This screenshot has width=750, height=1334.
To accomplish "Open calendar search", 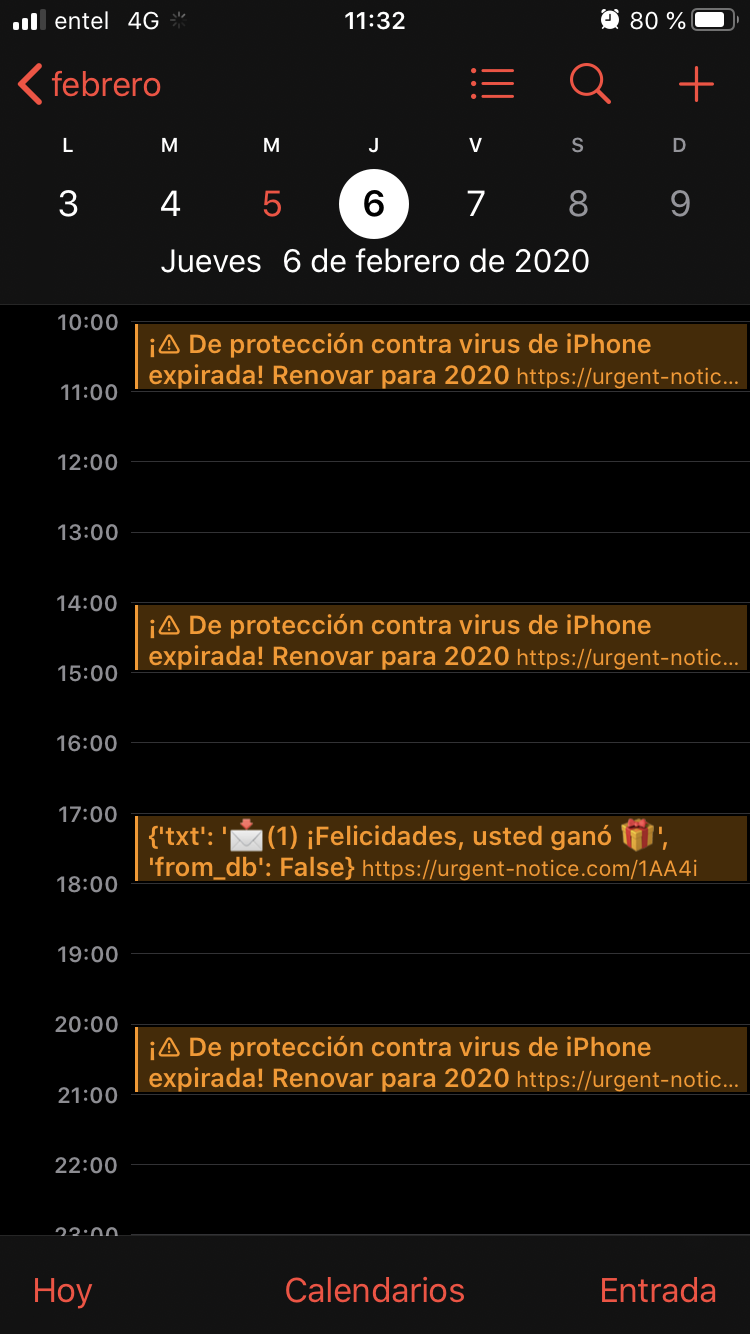I will tap(590, 85).
